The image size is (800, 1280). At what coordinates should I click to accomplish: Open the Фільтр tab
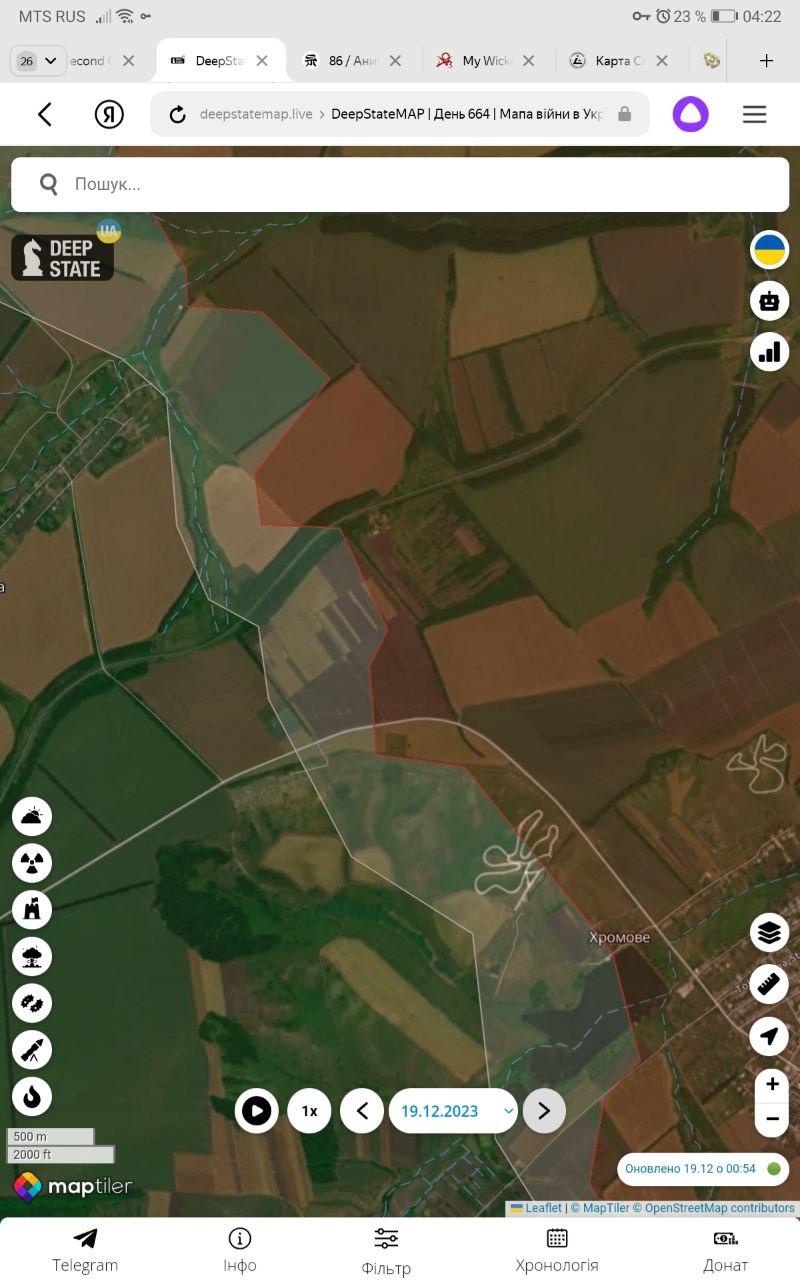point(386,1250)
